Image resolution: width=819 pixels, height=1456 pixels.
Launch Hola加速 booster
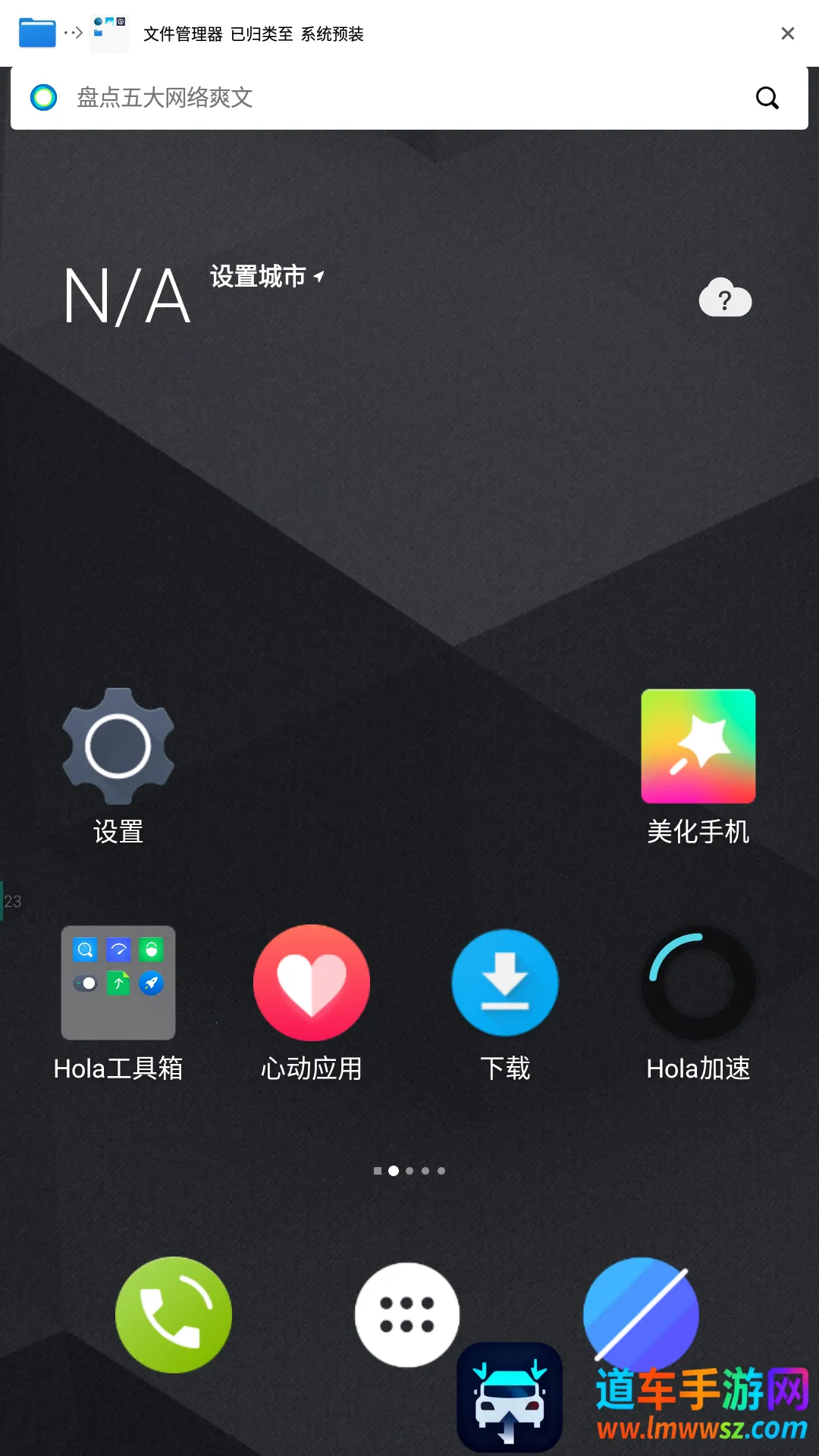pyautogui.click(x=698, y=983)
